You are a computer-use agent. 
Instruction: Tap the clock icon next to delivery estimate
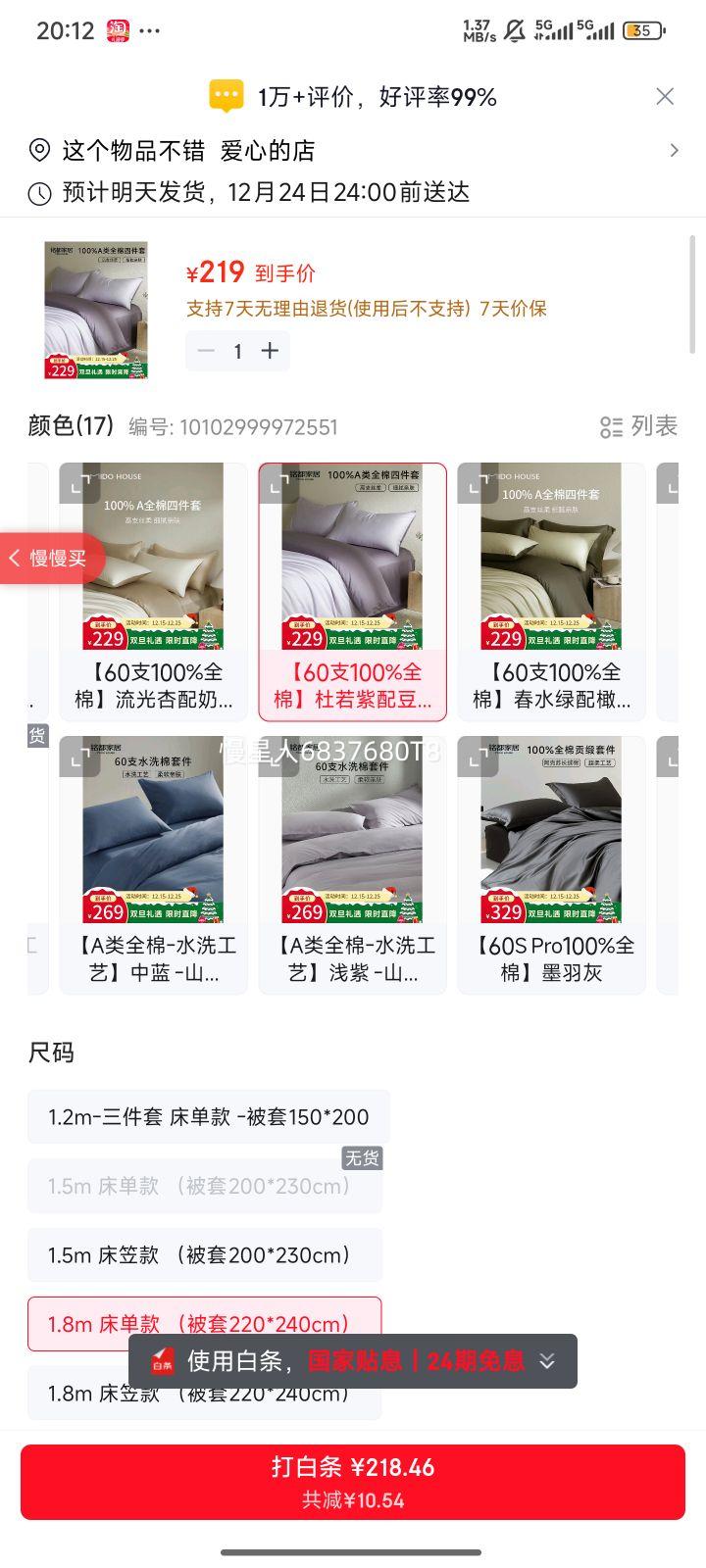[37, 192]
